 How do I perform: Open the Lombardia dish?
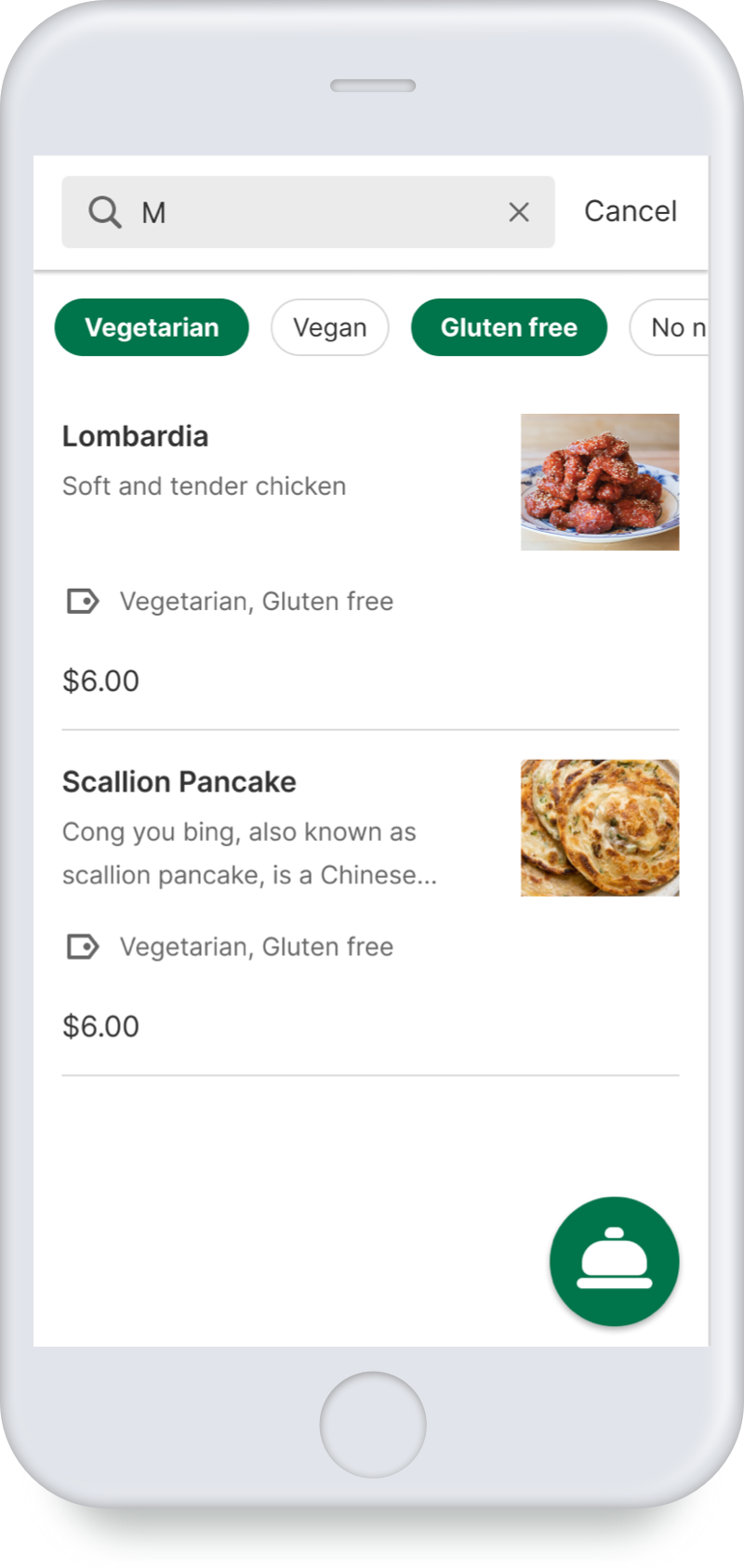[370, 556]
